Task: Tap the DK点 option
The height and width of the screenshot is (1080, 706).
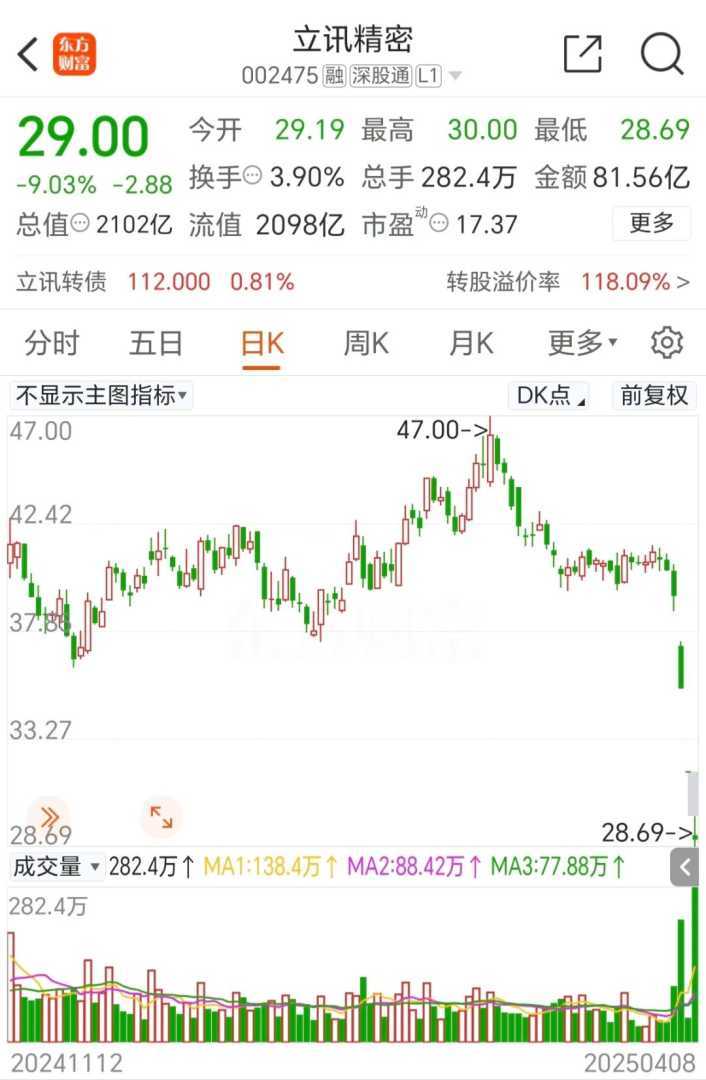Action: (549, 395)
